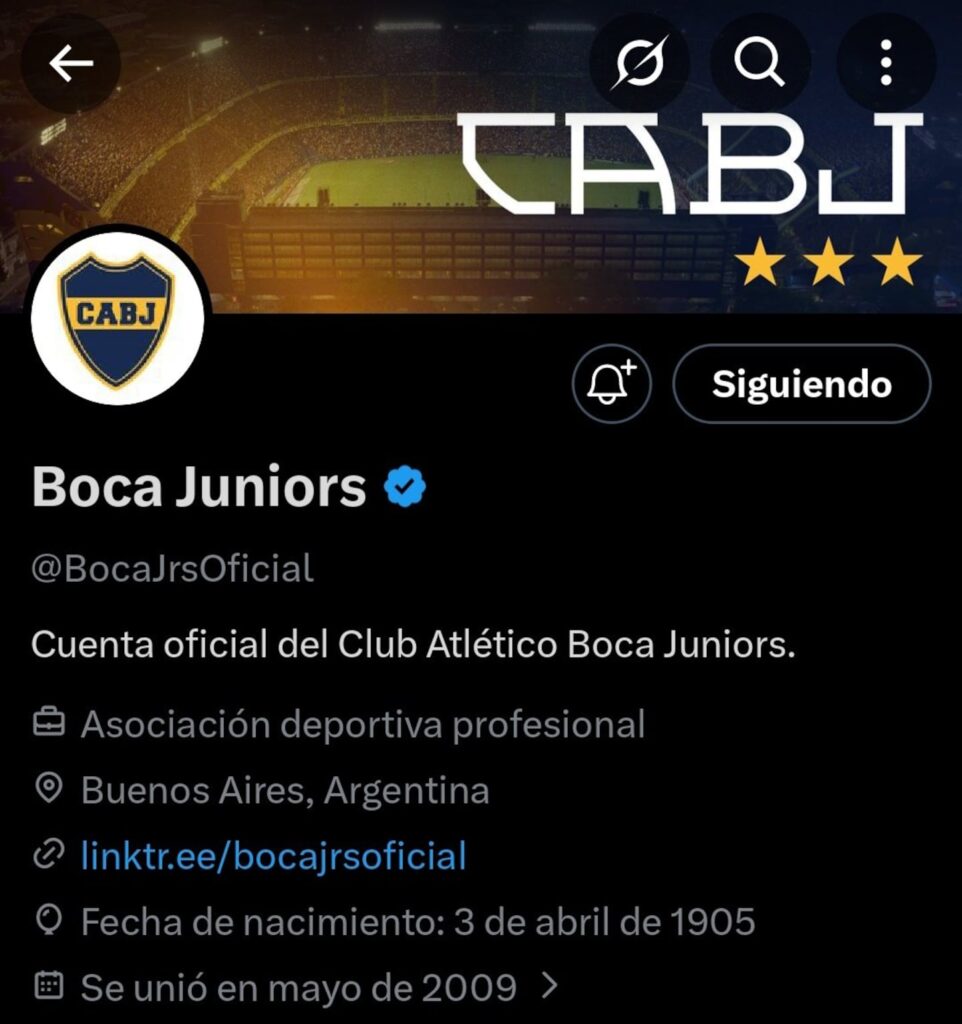Open the linktr.ee/bocajrsoficial link
The image size is (962, 1024).
[273, 856]
